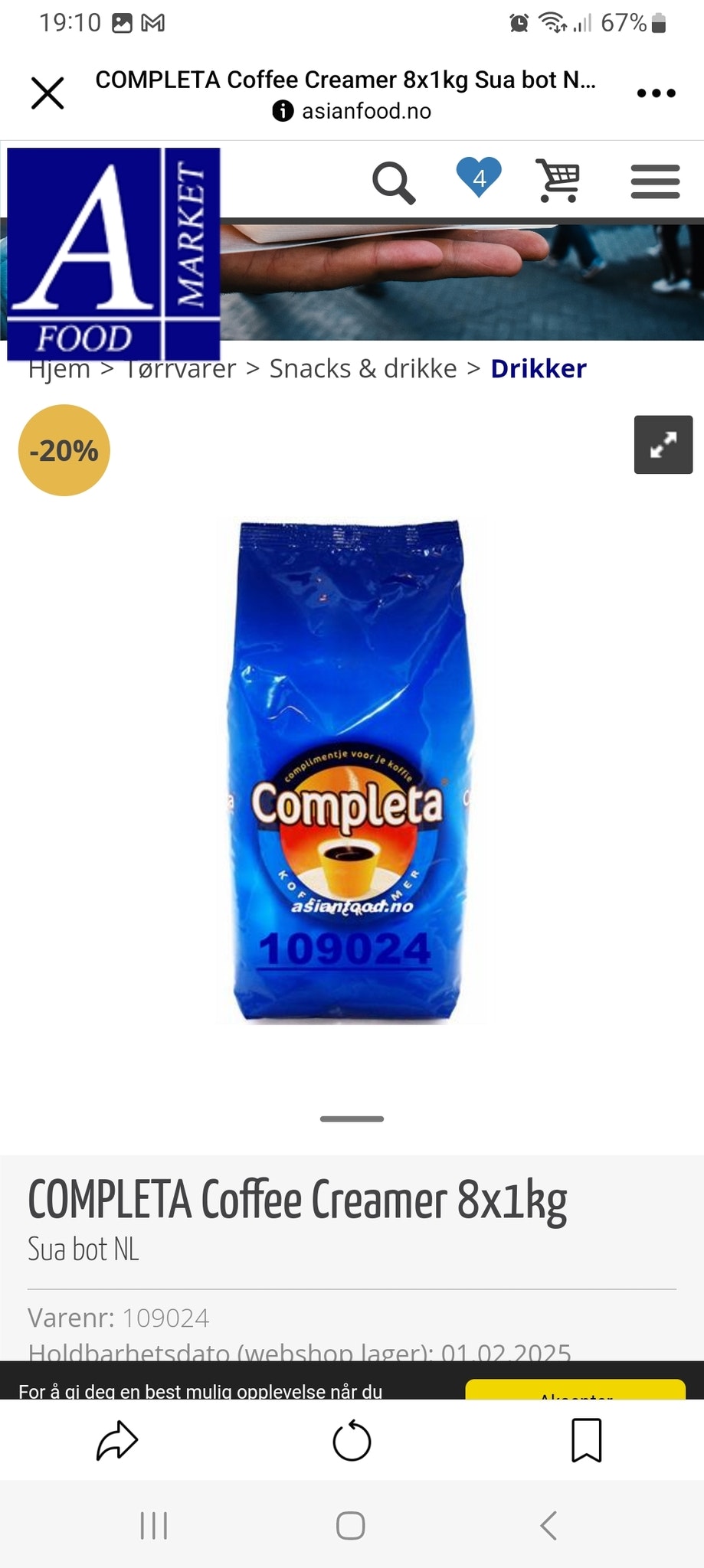Expand product image to fullscreen

click(663, 445)
